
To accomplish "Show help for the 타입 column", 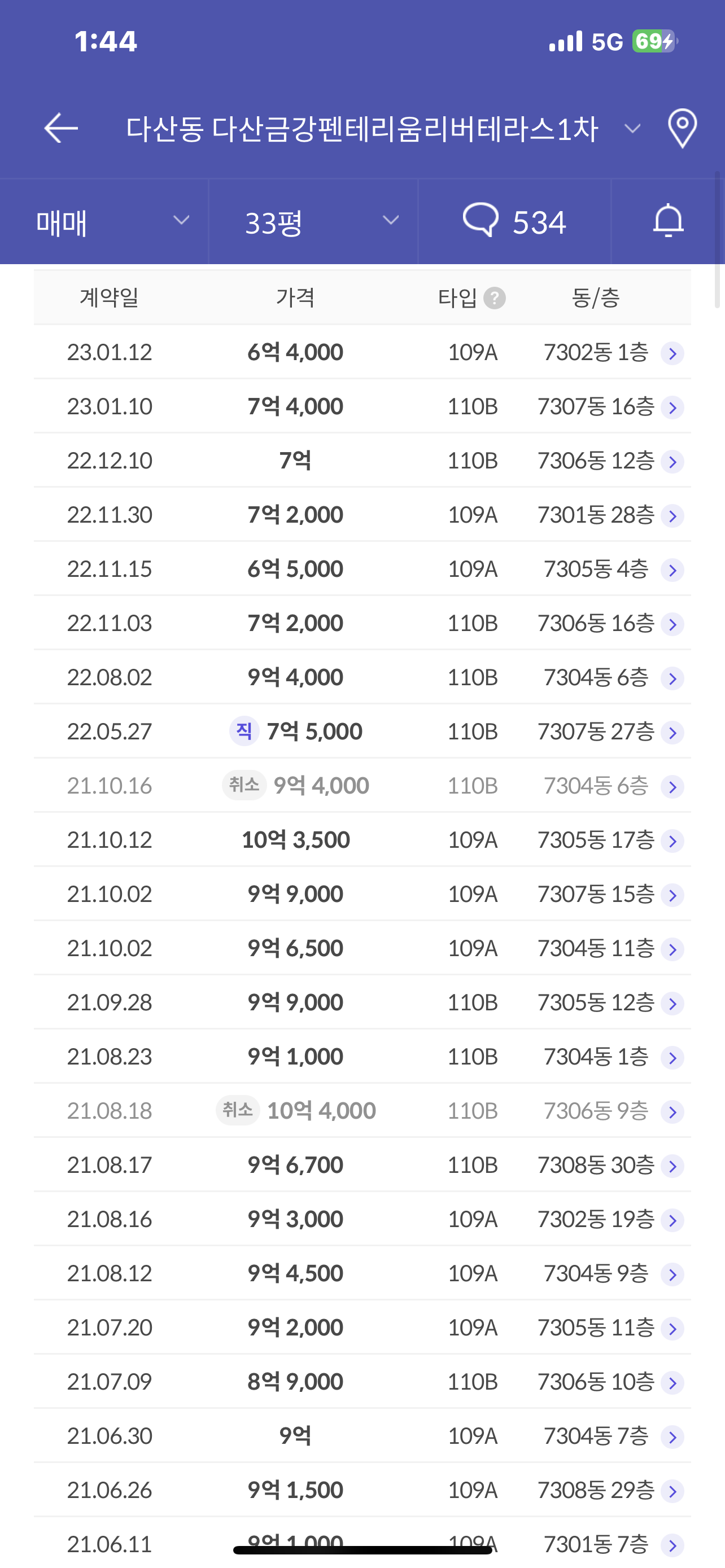I will click(x=494, y=298).
